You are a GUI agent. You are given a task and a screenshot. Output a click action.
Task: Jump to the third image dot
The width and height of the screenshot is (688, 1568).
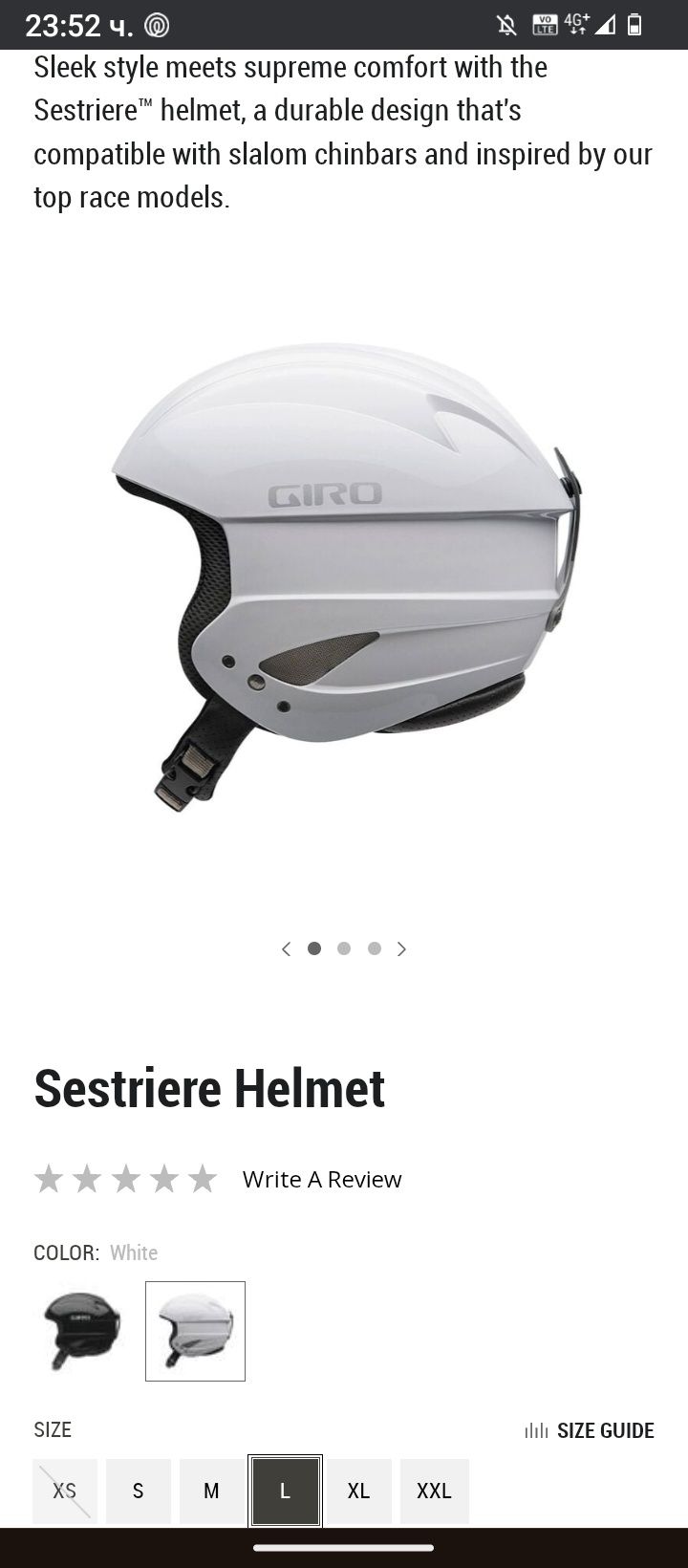(375, 948)
